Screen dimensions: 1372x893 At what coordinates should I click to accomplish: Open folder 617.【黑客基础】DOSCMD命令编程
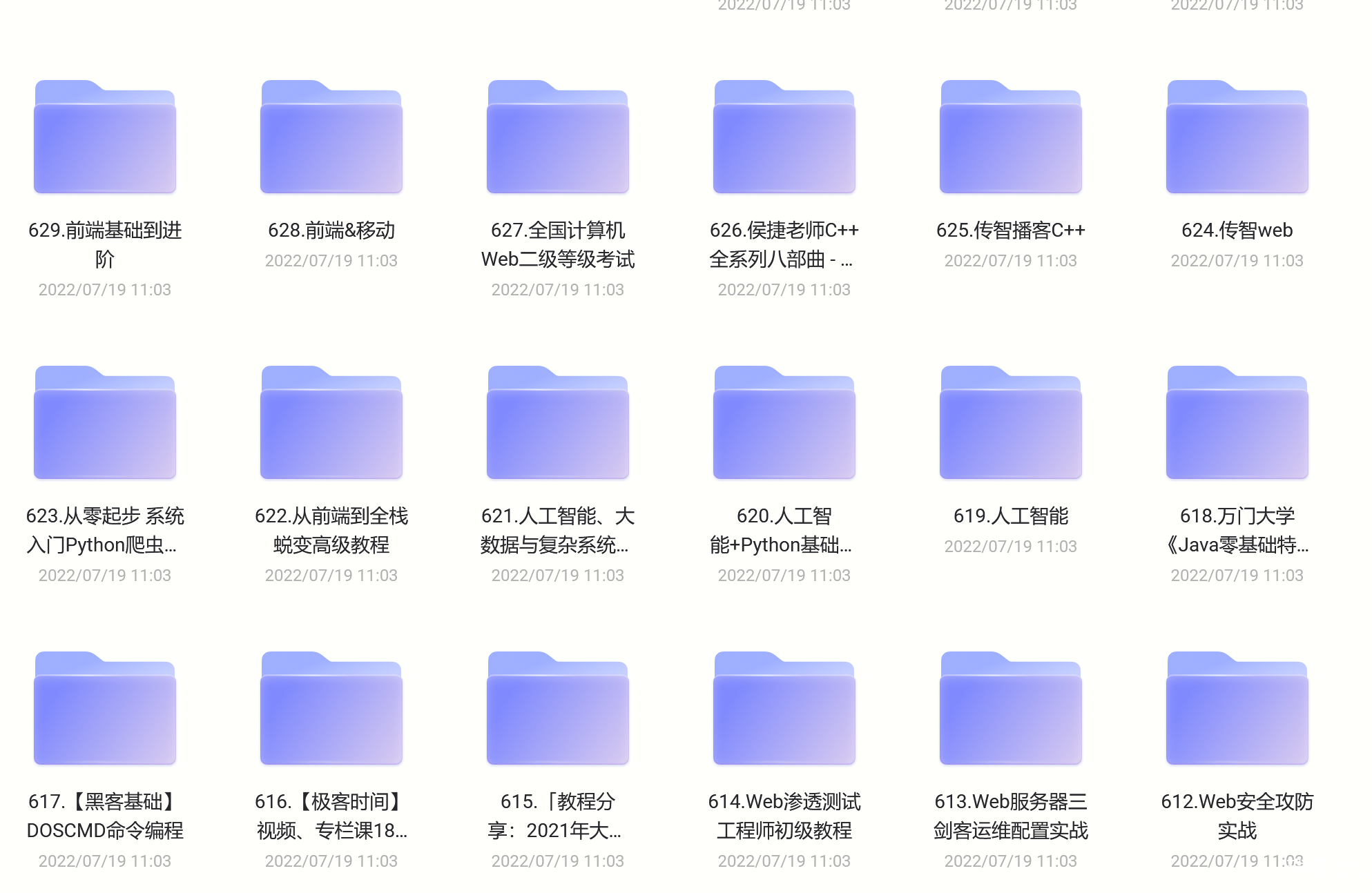coord(105,709)
